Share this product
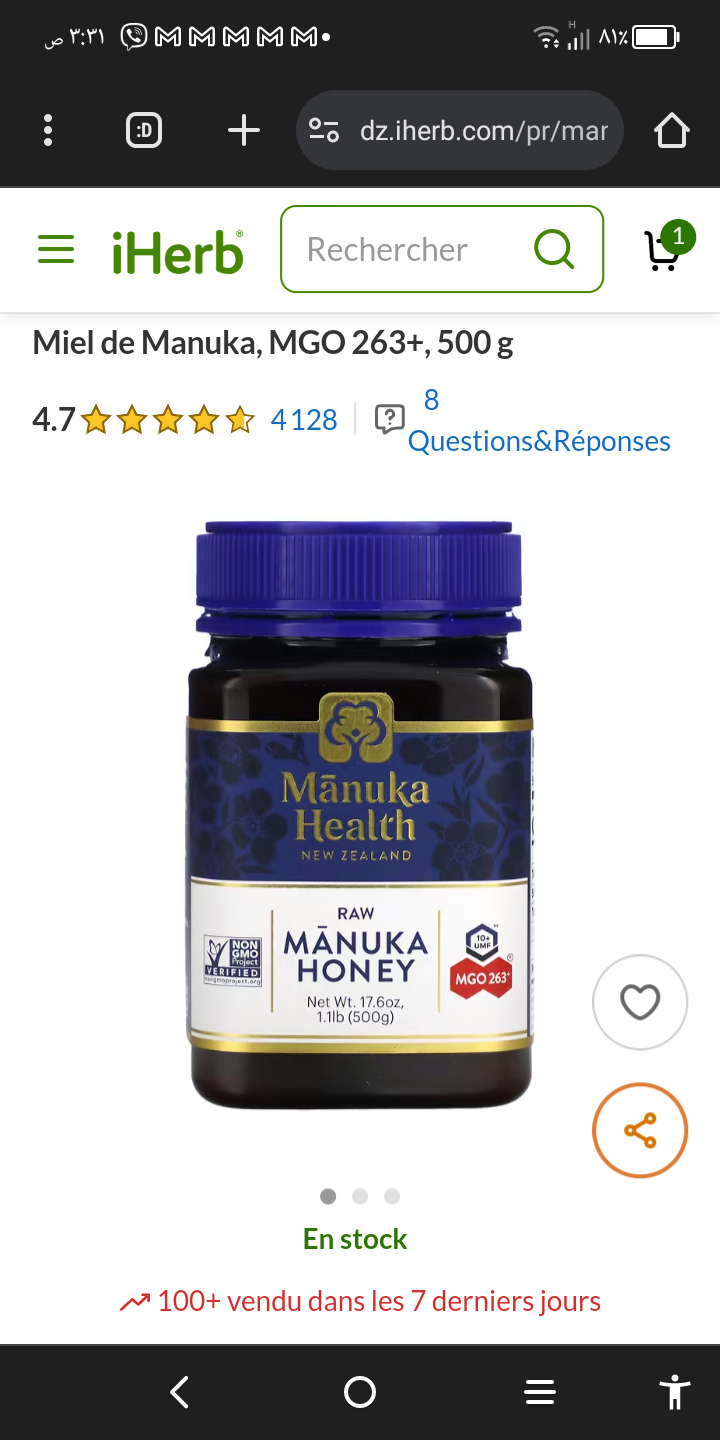Viewport: 720px width, 1440px height. point(640,1131)
